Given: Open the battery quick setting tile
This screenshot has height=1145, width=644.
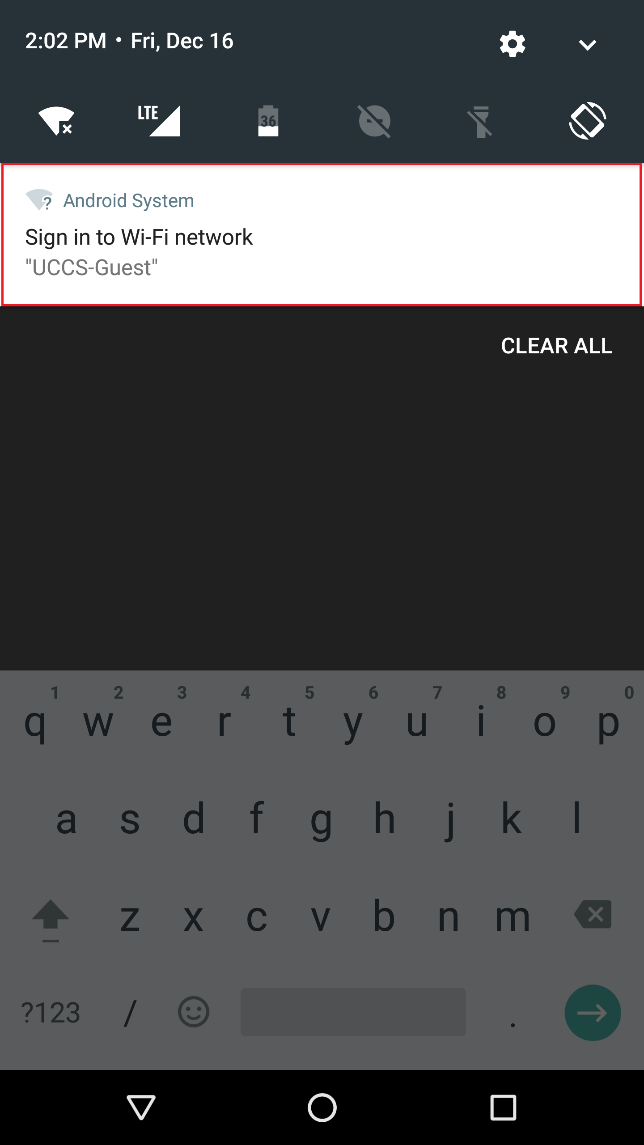Looking at the screenshot, I should (x=268, y=120).
